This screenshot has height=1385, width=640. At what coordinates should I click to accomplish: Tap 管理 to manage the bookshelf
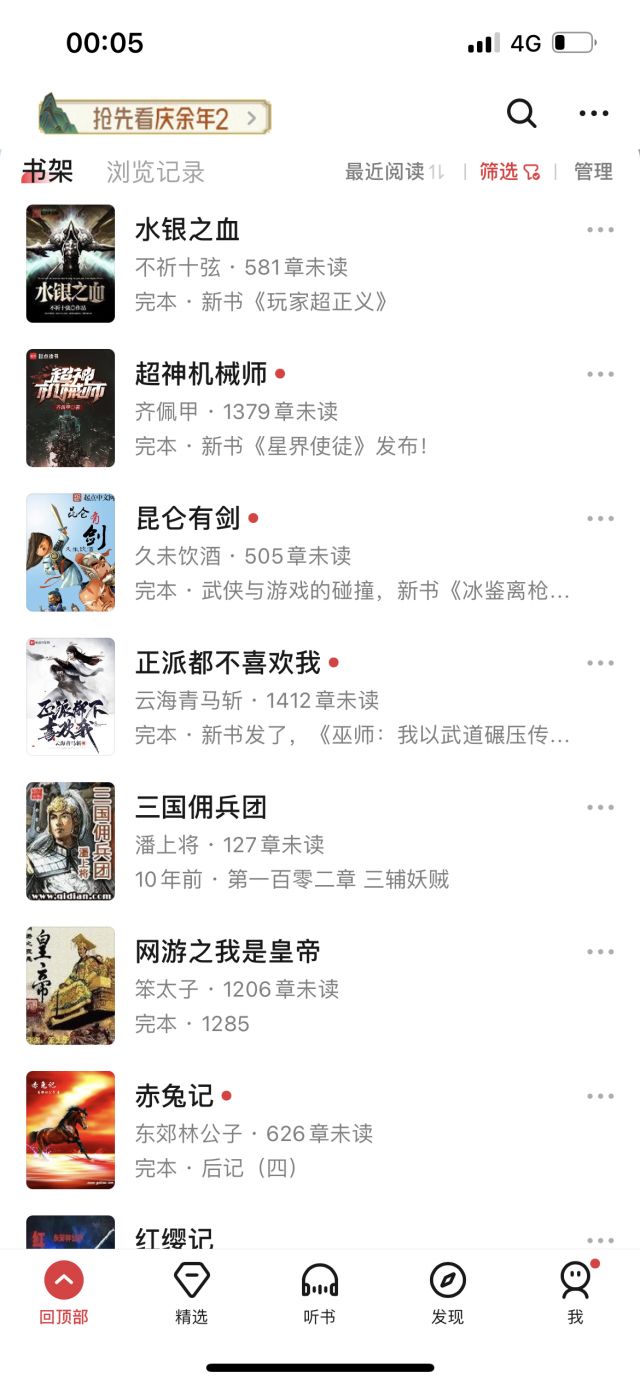(593, 172)
